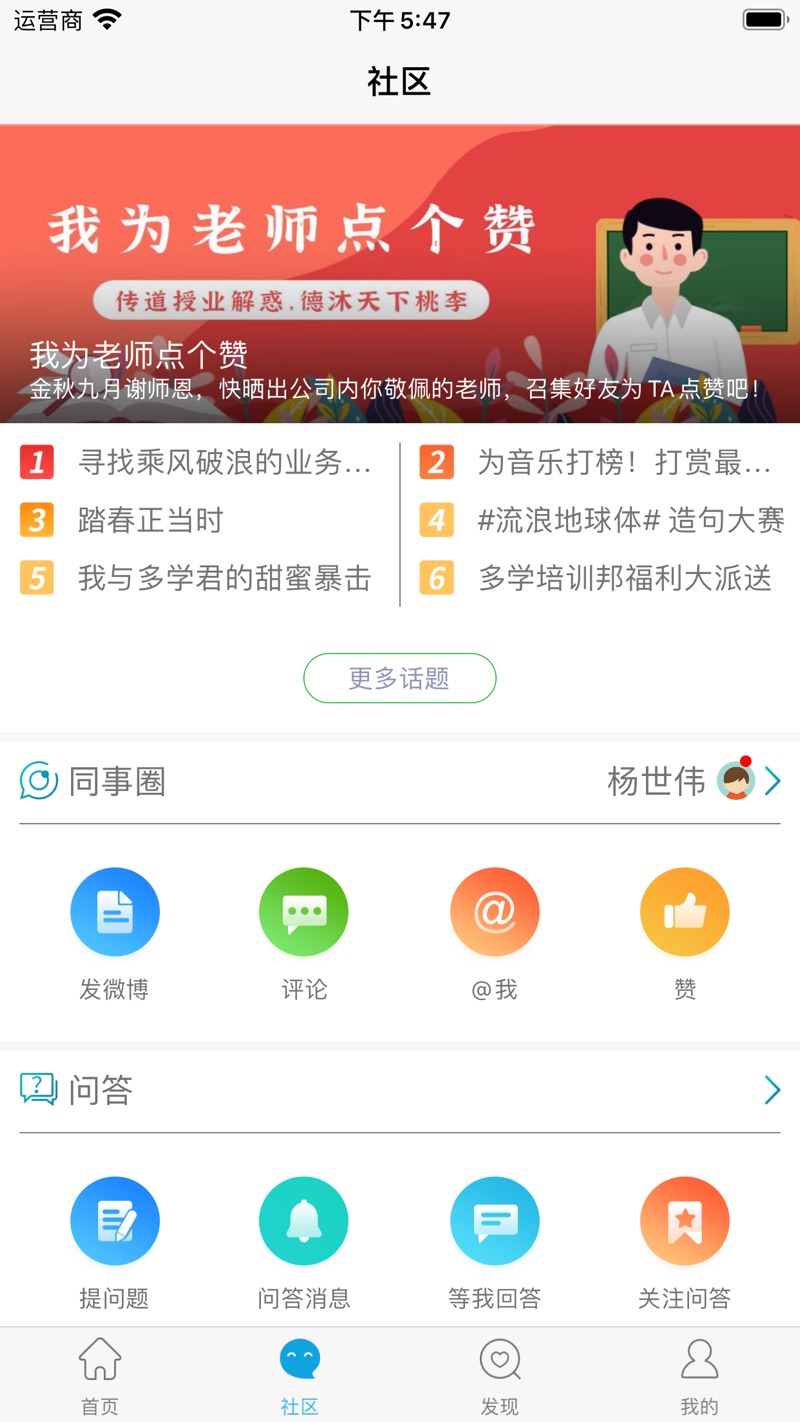Tap the 更多话题 button
The height and width of the screenshot is (1422, 800).
tap(400, 677)
